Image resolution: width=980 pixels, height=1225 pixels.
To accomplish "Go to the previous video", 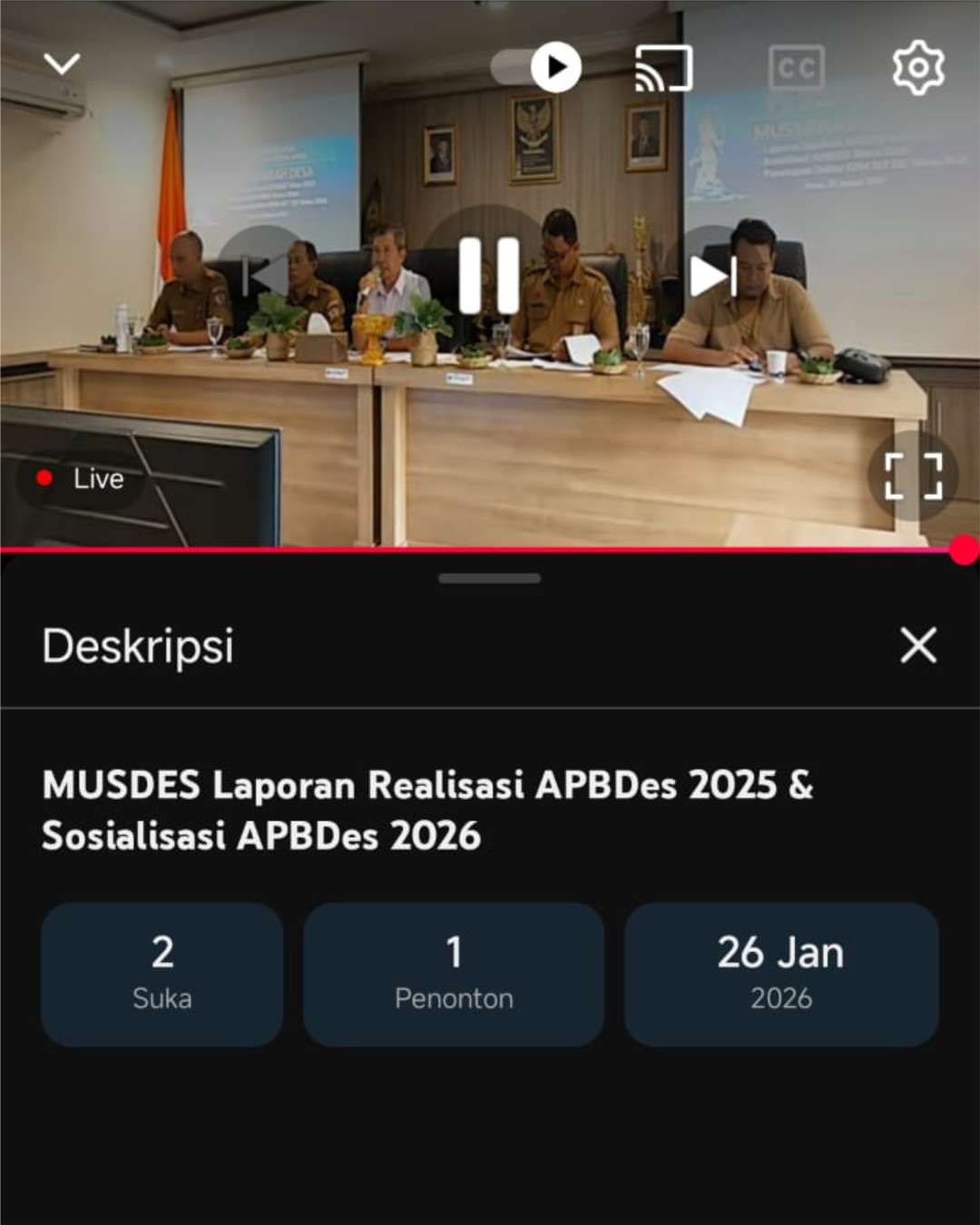I will pos(264,276).
